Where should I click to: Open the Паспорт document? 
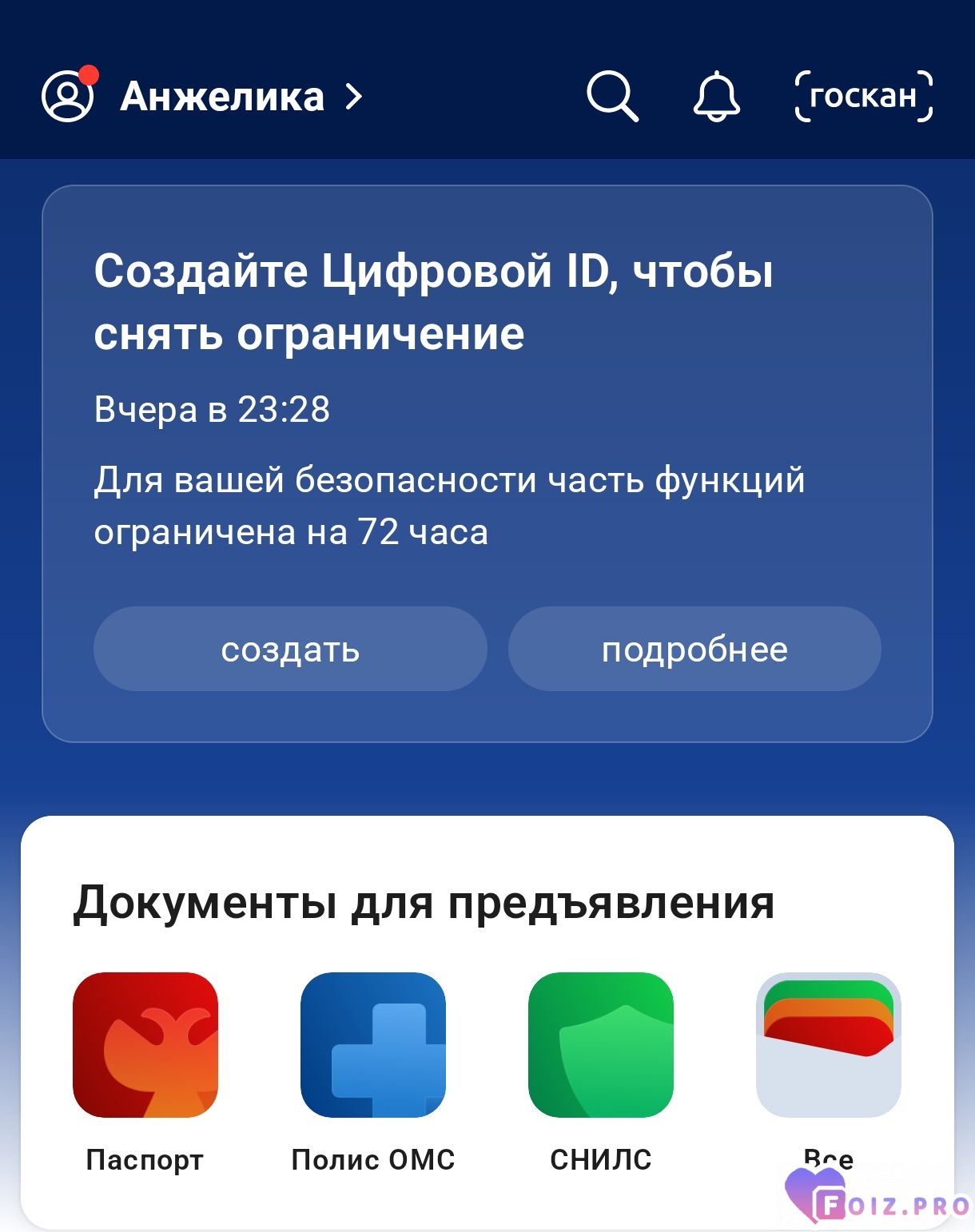coord(145,1045)
